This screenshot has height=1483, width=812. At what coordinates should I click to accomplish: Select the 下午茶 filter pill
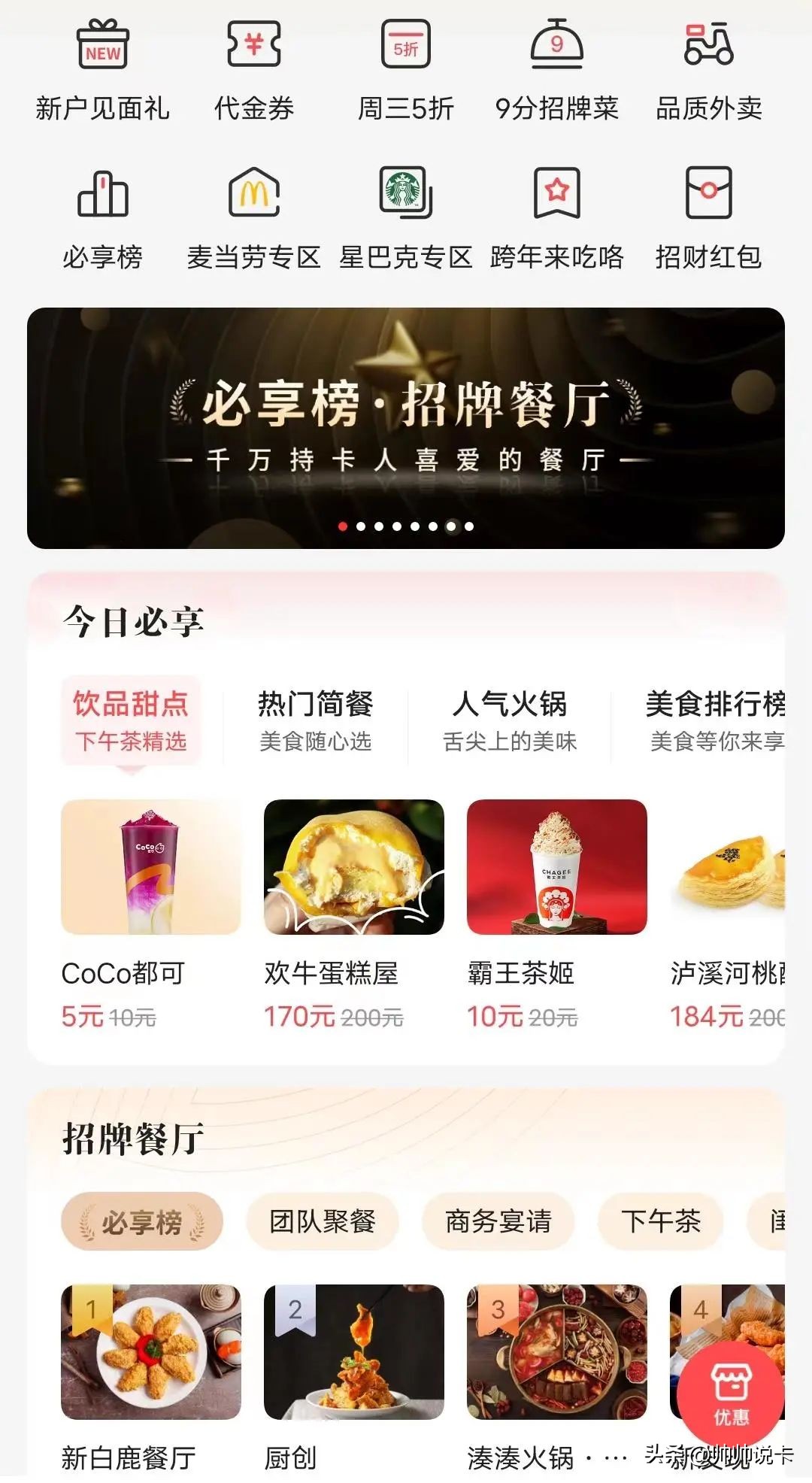coord(660,1221)
